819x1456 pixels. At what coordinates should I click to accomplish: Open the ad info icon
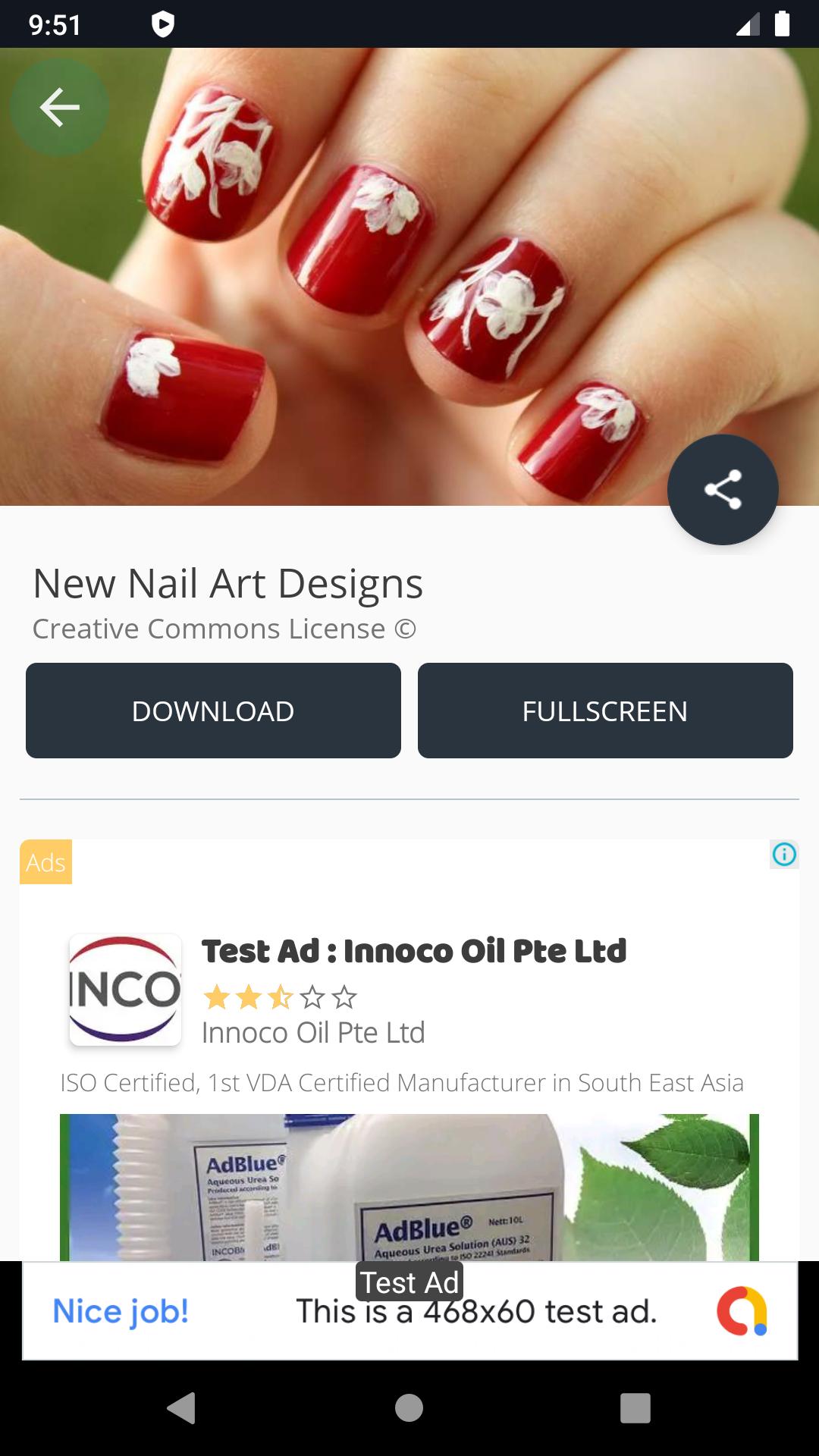point(784,855)
